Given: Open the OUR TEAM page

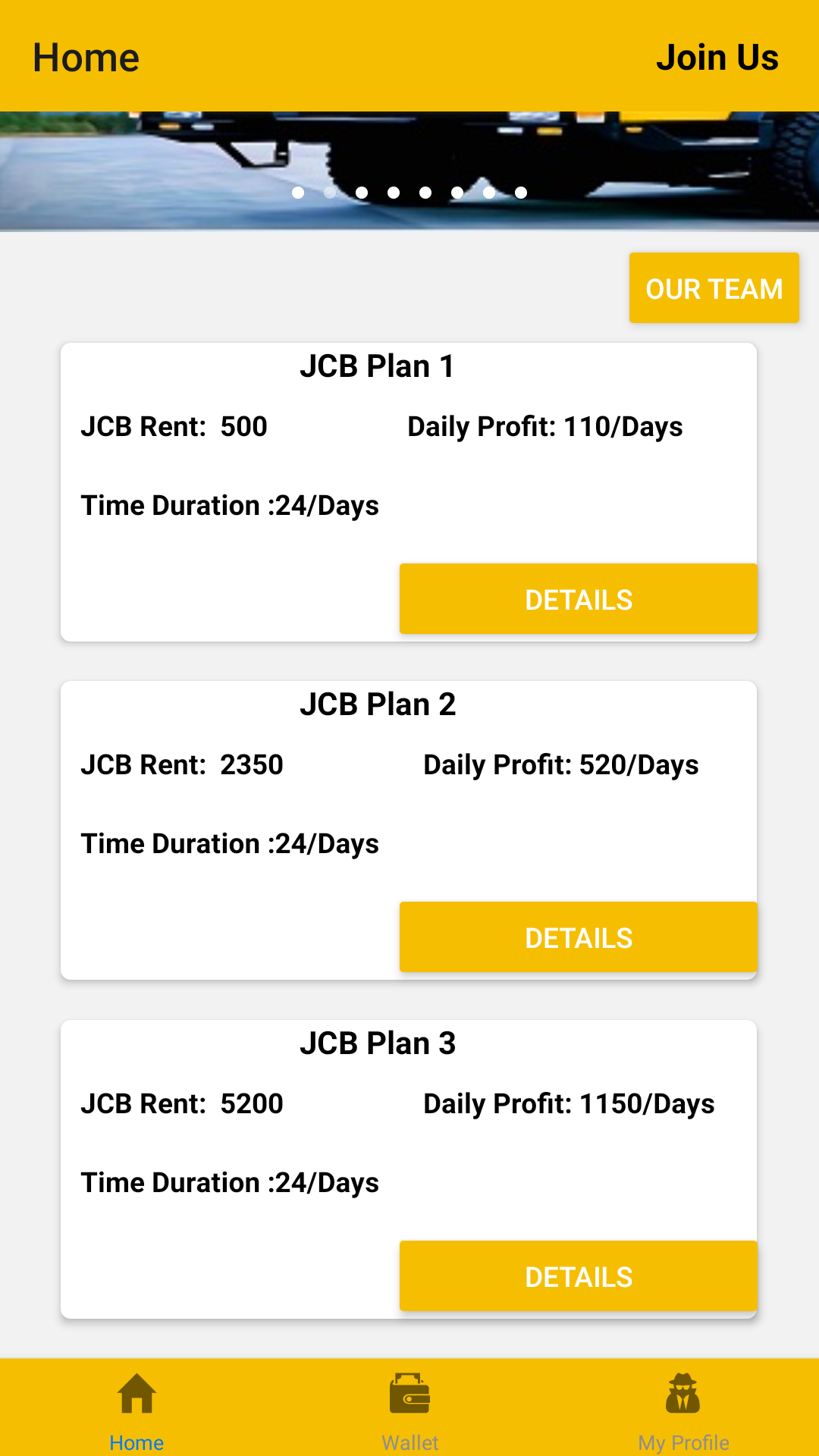Looking at the screenshot, I should click(x=714, y=288).
